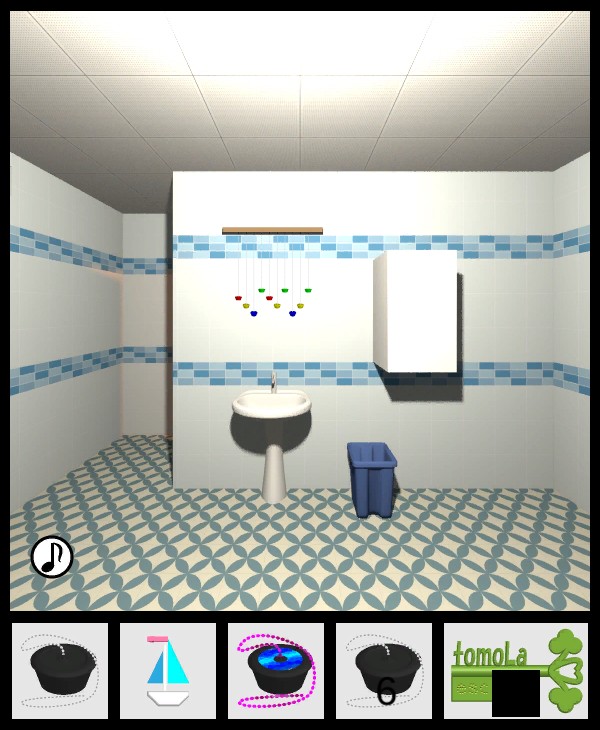The image size is (600, 730).
Task: Inspect the white sink
Action: point(272,405)
